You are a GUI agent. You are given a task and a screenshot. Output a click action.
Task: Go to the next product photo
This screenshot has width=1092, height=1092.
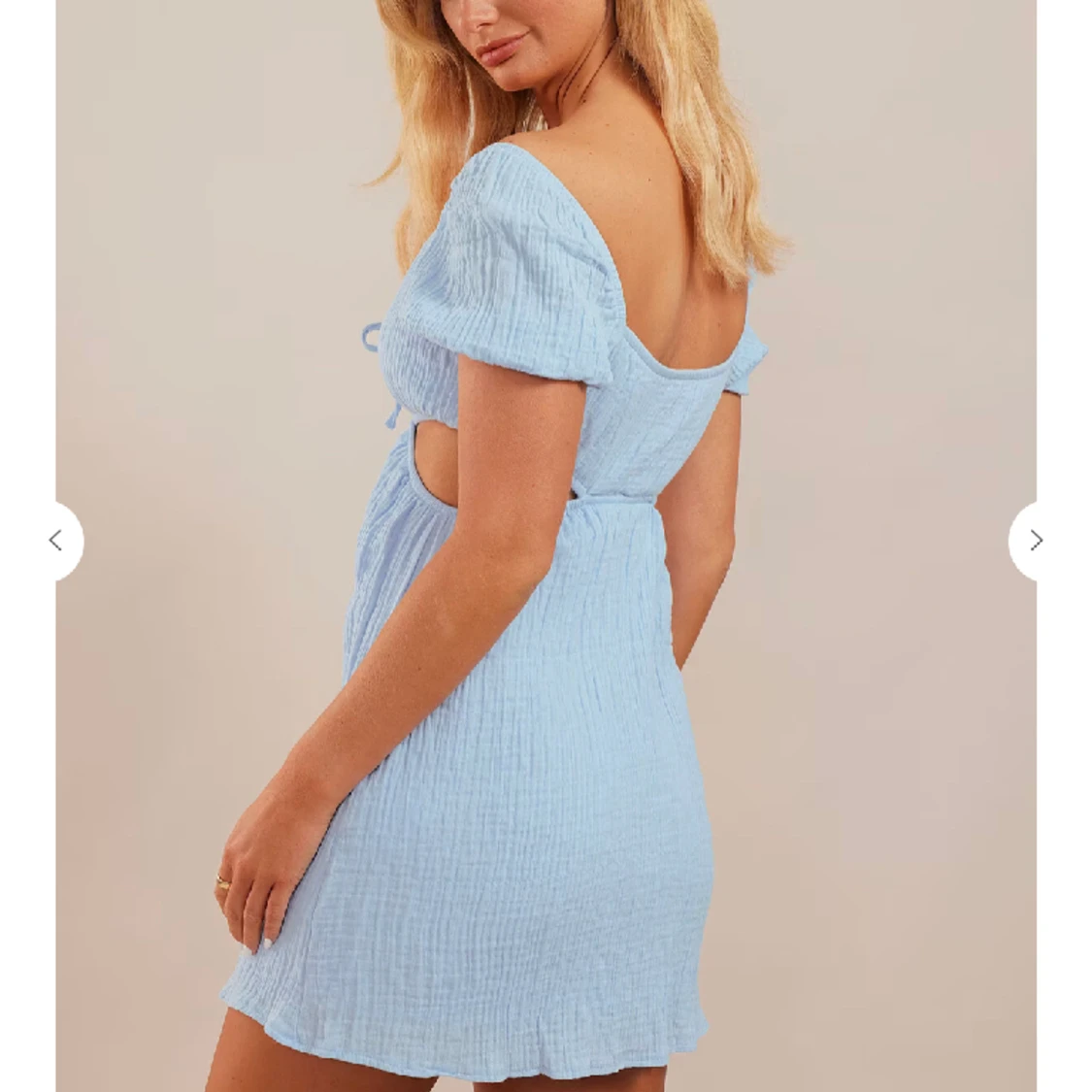click(1035, 541)
